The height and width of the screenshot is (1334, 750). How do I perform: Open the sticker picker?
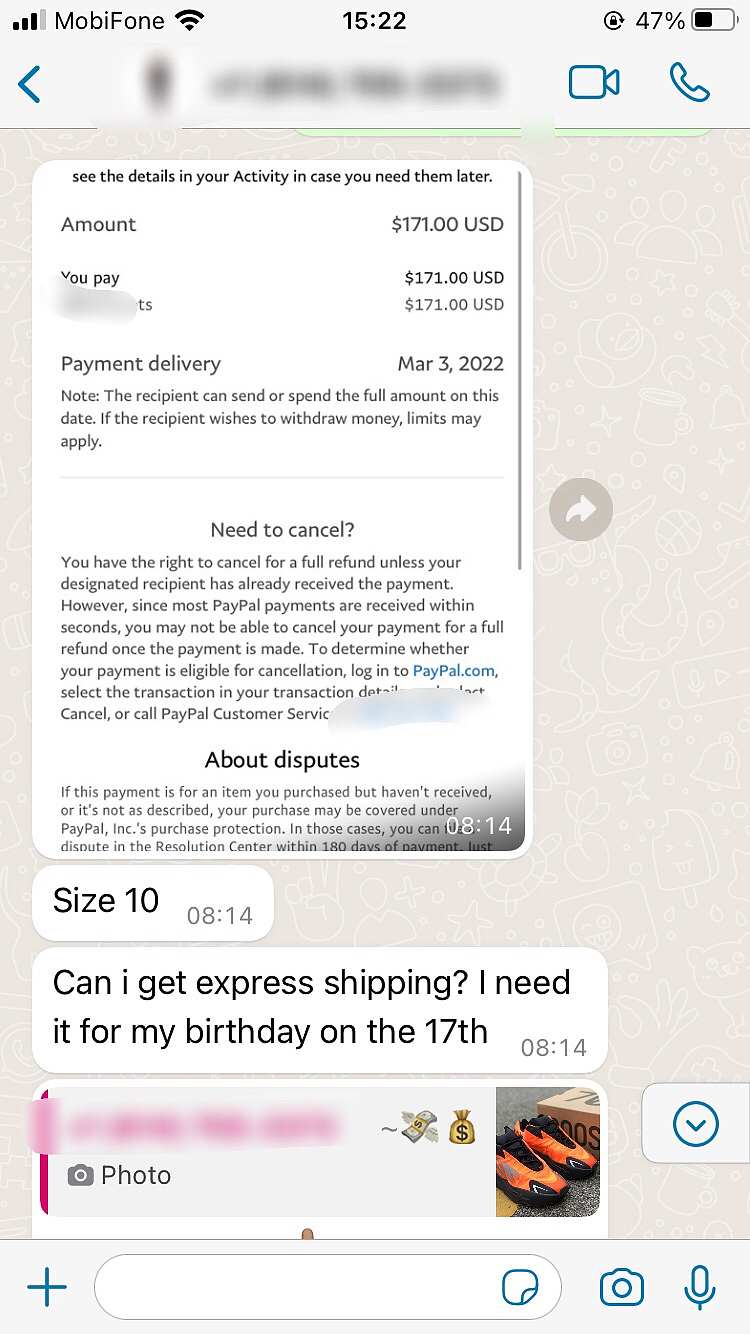pos(519,1289)
